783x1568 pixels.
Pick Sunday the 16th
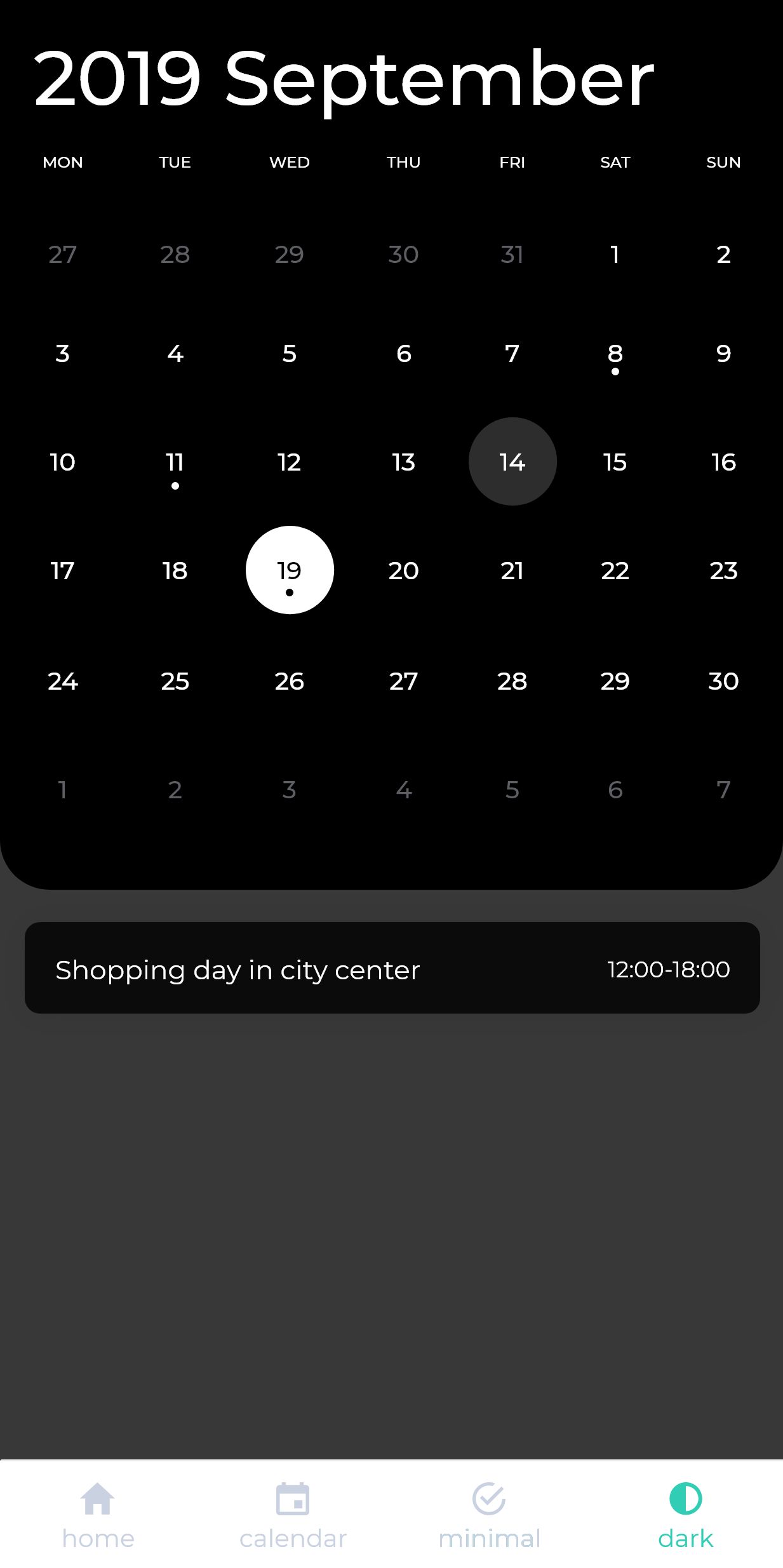pyautogui.click(x=723, y=462)
